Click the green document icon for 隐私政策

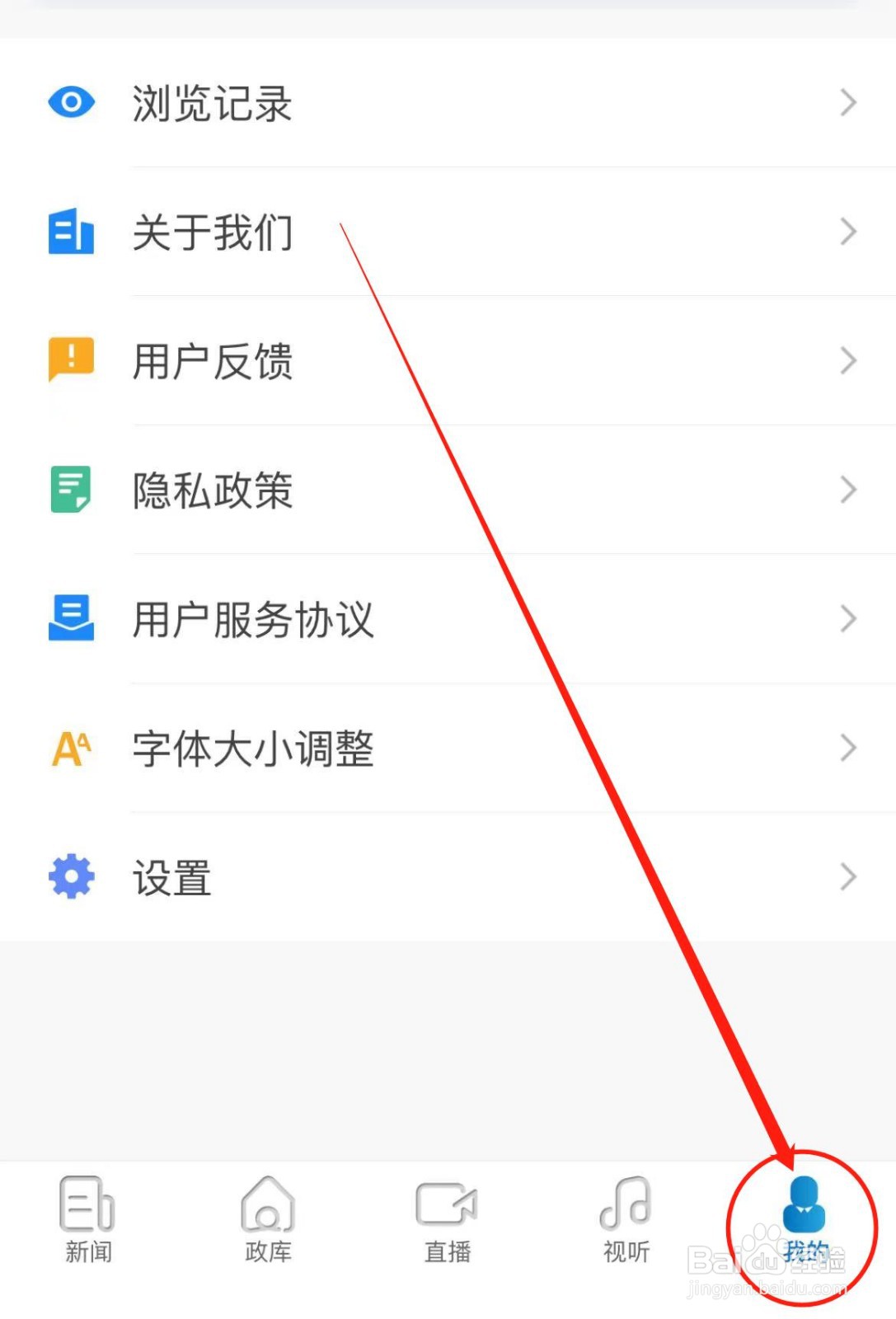point(71,490)
